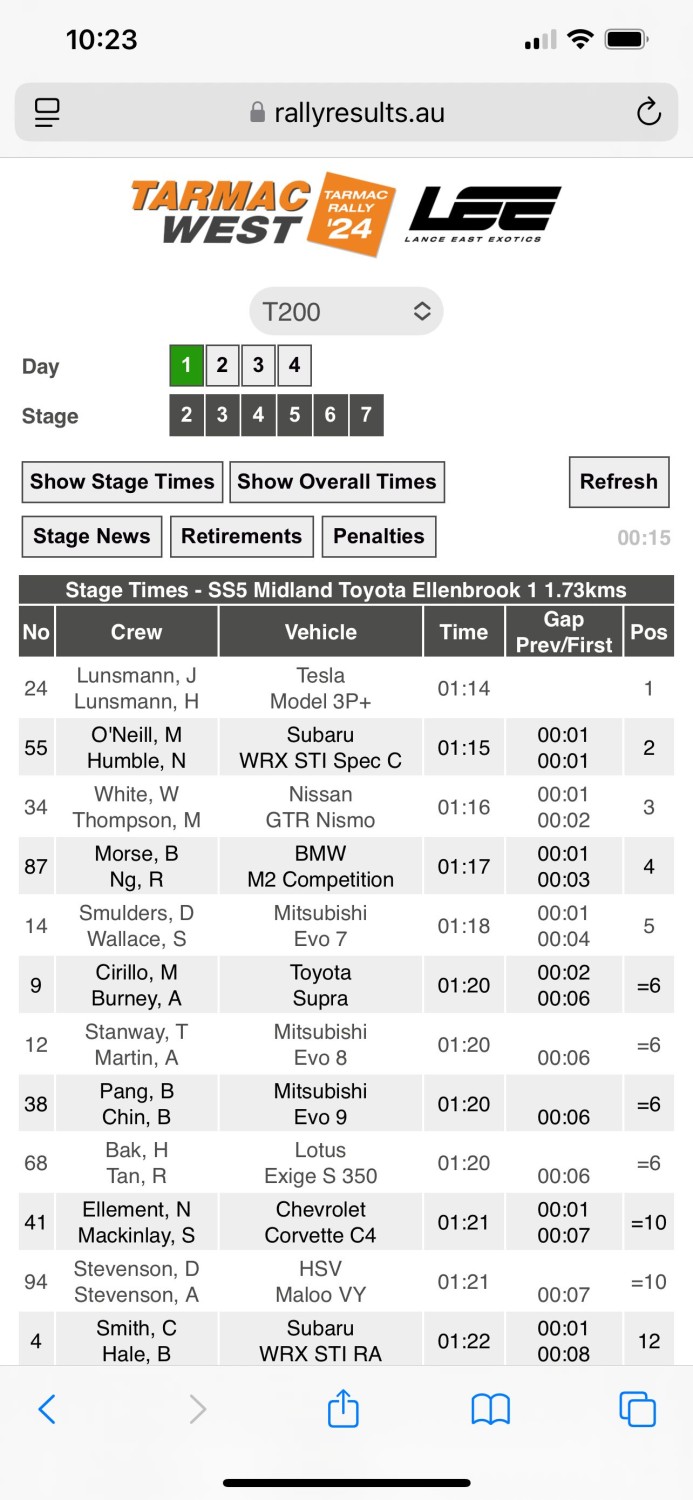The width and height of the screenshot is (693, 1500).
Task: Expand the T200 category dropdown
Action: click(x=346, y=312)
